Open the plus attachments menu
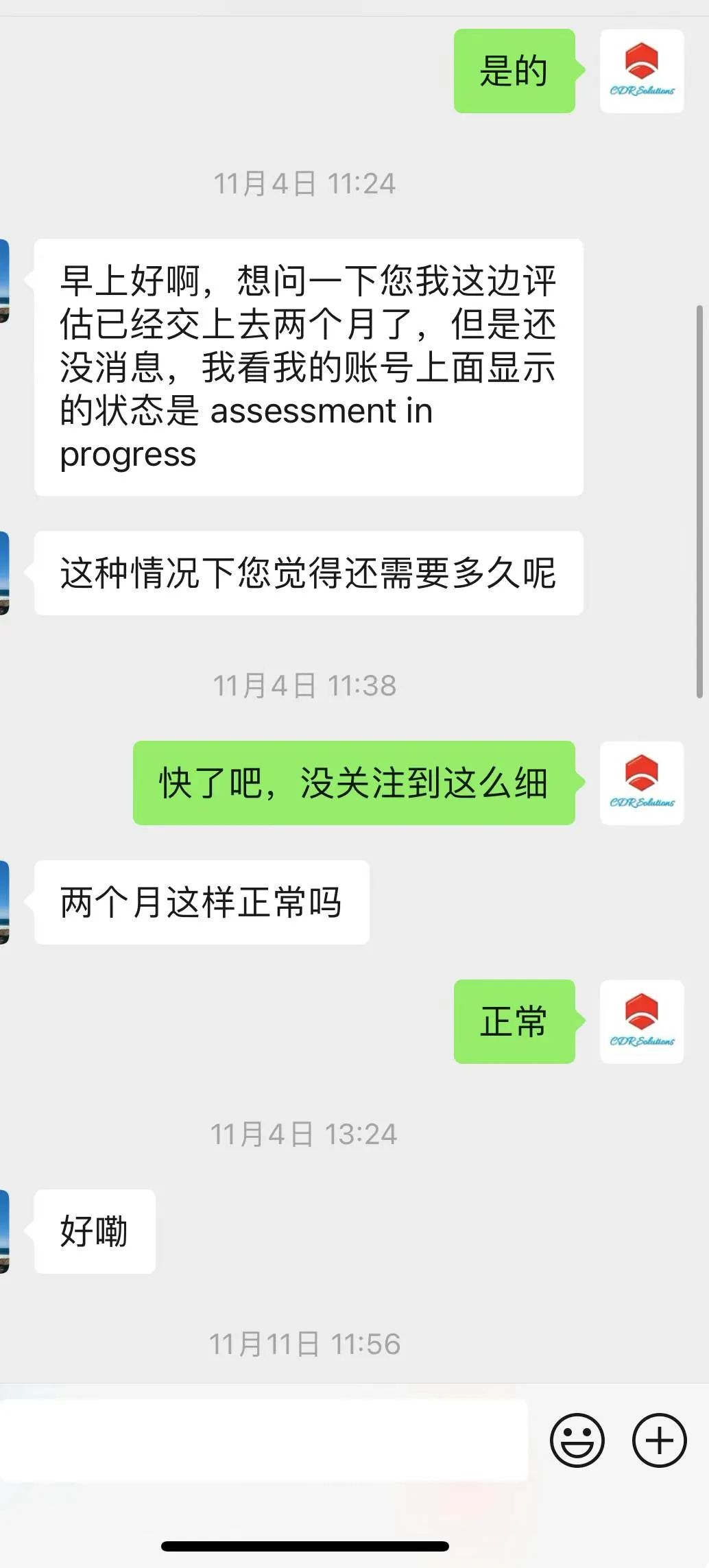This screenshot has height=1568, width=709. click(659, 1440)
